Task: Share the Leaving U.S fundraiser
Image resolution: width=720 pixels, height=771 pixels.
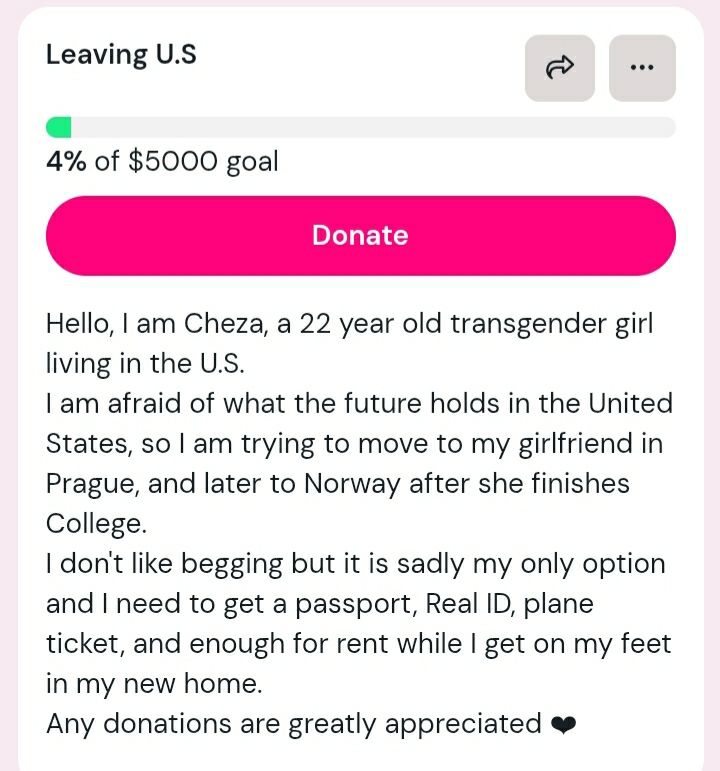Action: point(559,68)
